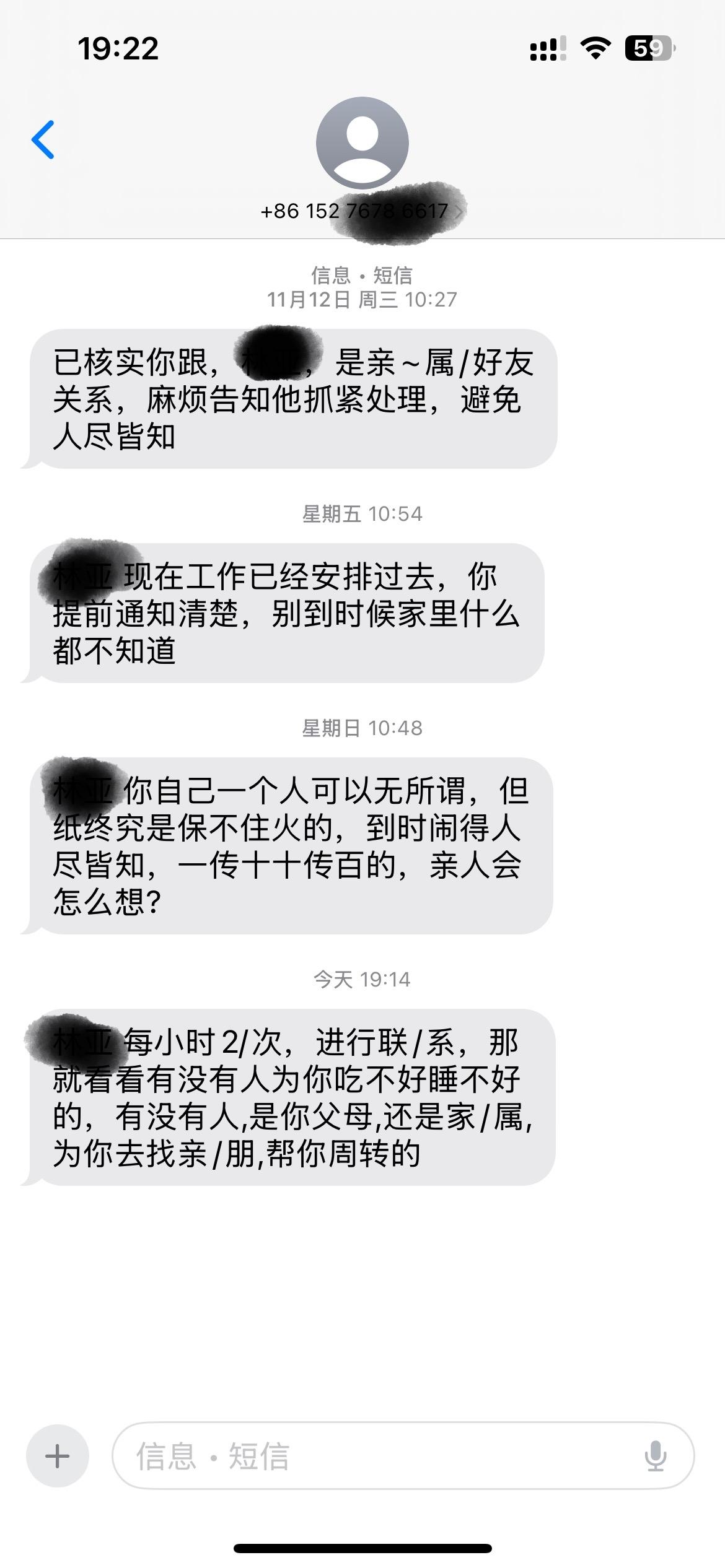Image resolution: width=725 pixels, height=1568 pixels.
Task: Start voice dictation with the microphone
Action: (655, 1456)
